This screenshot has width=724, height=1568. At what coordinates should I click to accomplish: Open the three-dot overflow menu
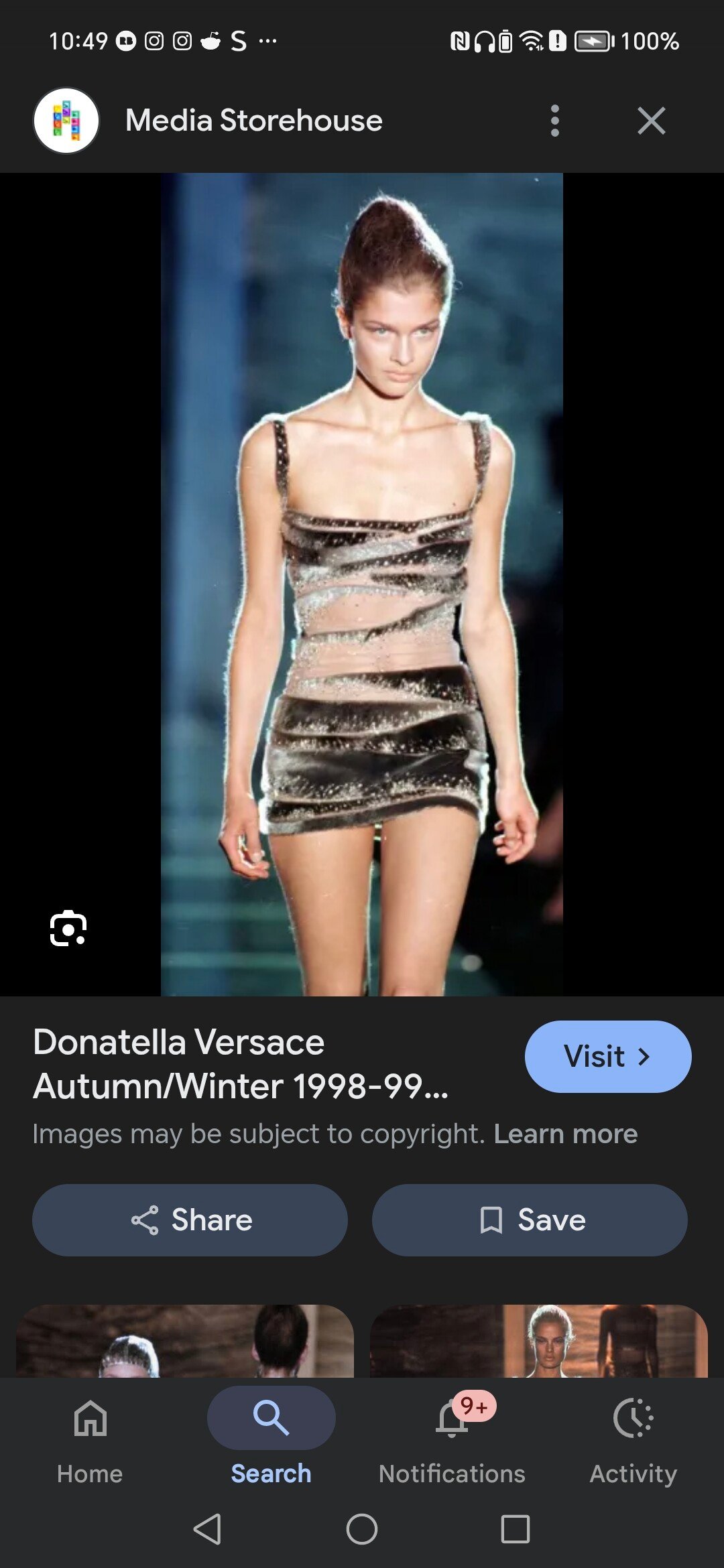pos(554,121)
